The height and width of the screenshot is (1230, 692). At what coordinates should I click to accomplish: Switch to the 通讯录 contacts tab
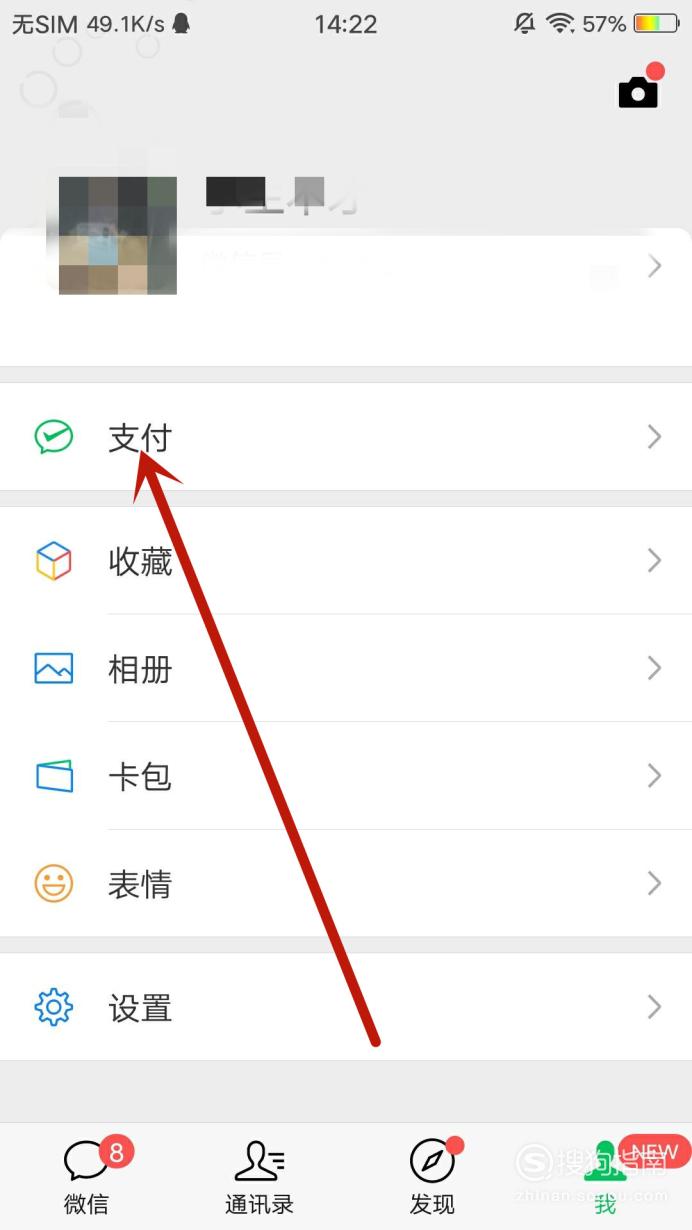tap(259, 1177)
